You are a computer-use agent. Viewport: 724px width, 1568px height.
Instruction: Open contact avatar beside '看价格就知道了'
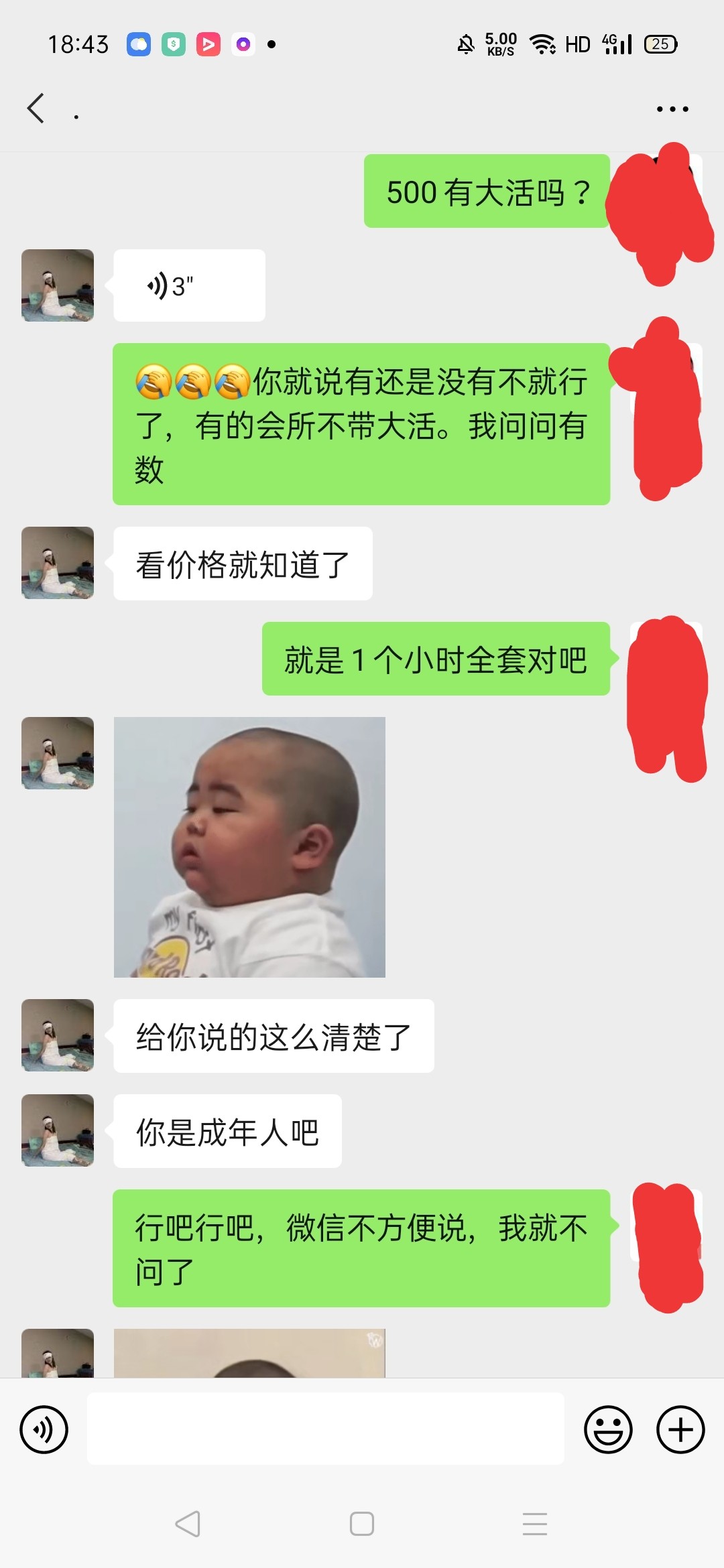point(58,563)
